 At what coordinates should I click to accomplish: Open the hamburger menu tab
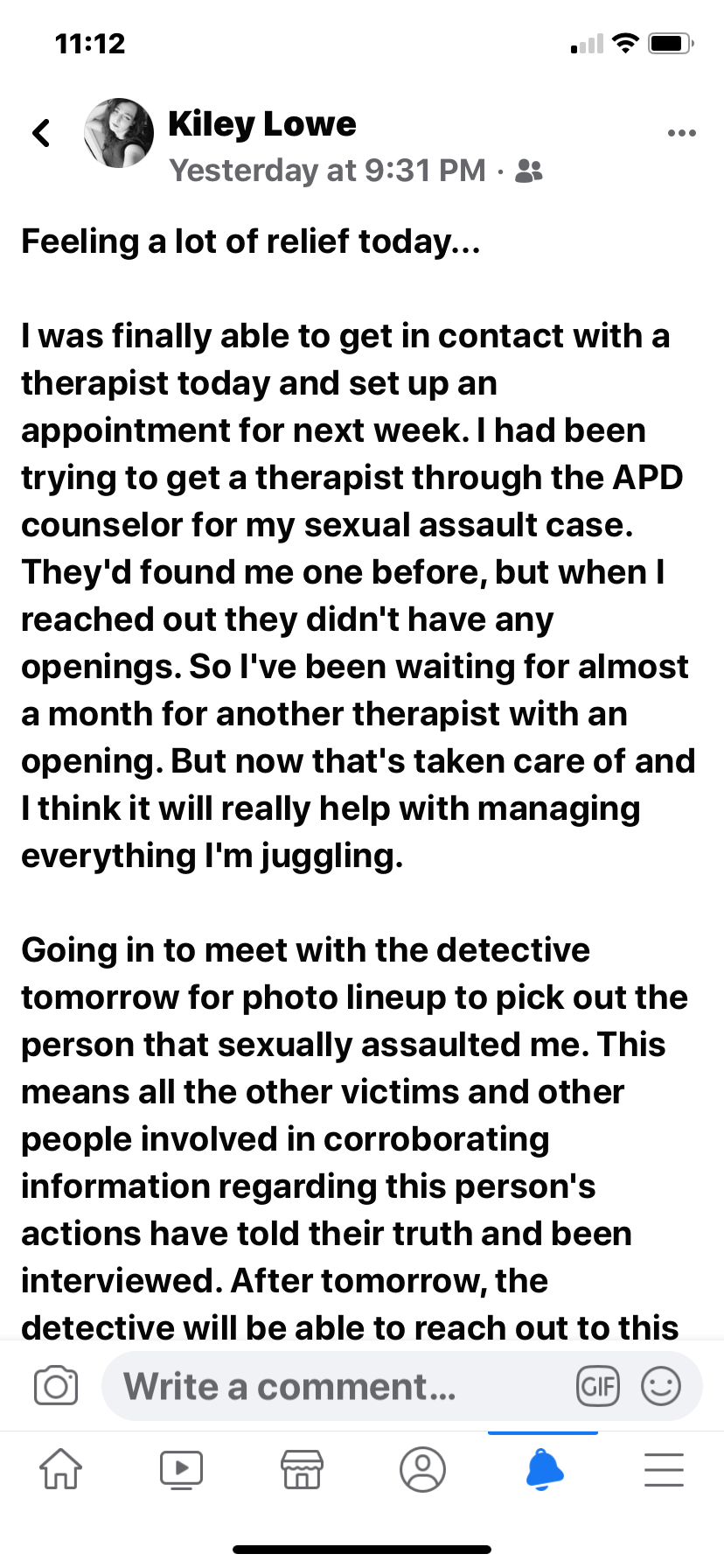[x=664, y=1469]
